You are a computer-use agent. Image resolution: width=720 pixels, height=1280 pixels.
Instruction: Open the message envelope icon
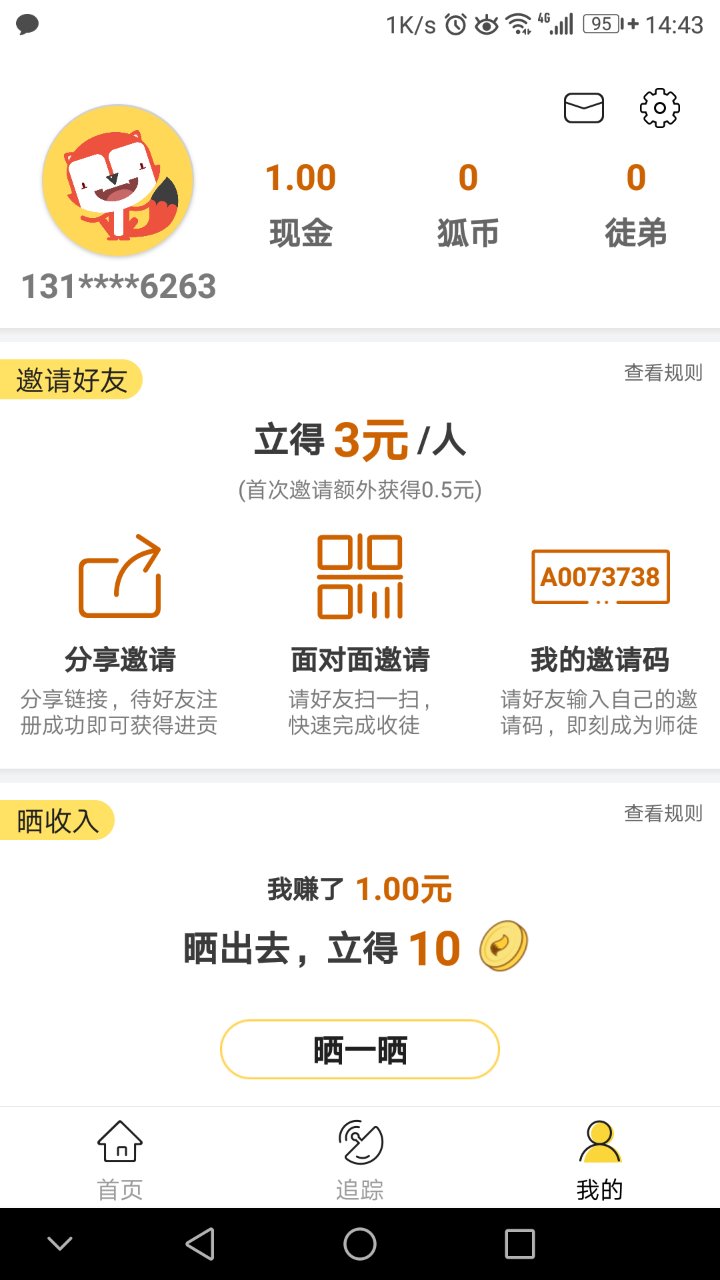point(584,107)
